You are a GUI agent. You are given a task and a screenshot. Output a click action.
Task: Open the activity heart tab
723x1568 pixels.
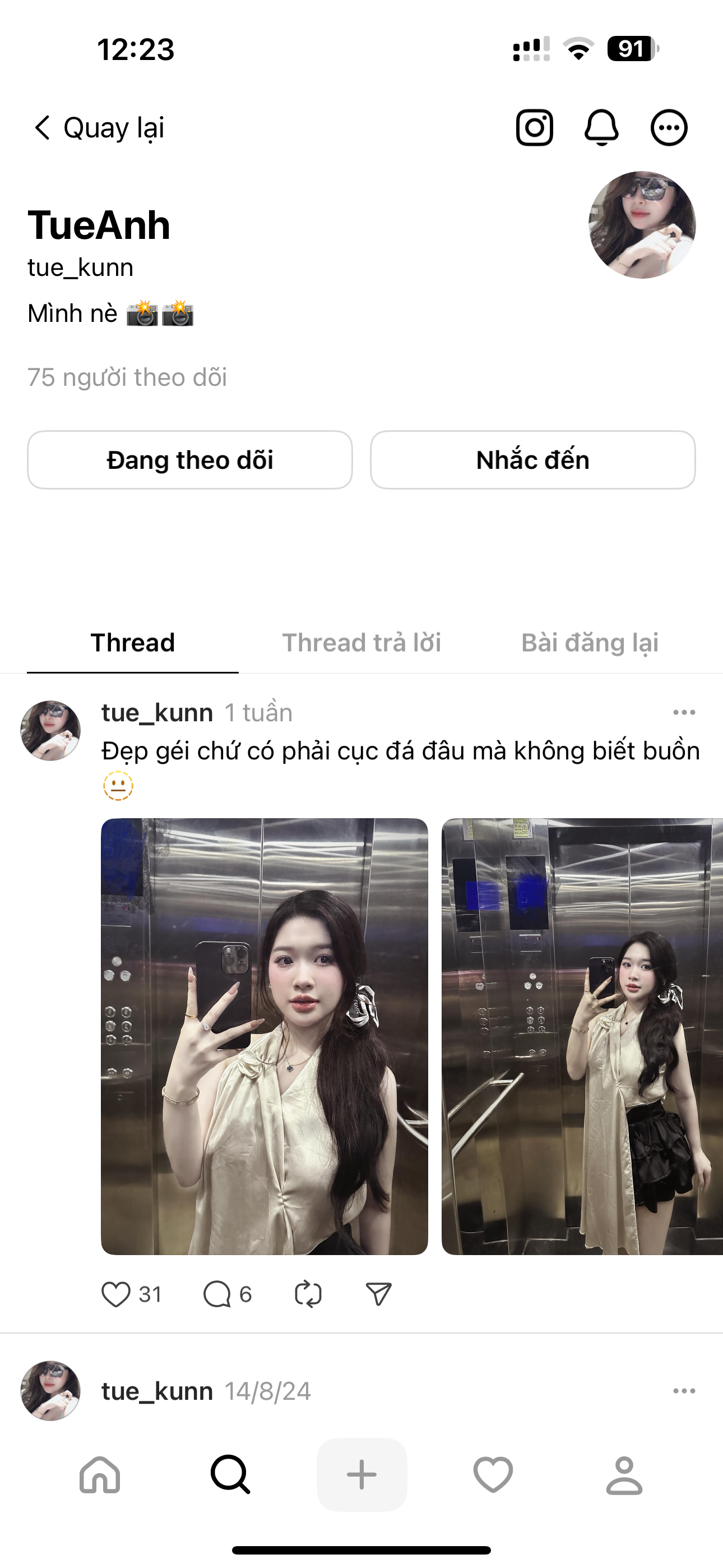pyautogui.click(x=493, y=1474)
